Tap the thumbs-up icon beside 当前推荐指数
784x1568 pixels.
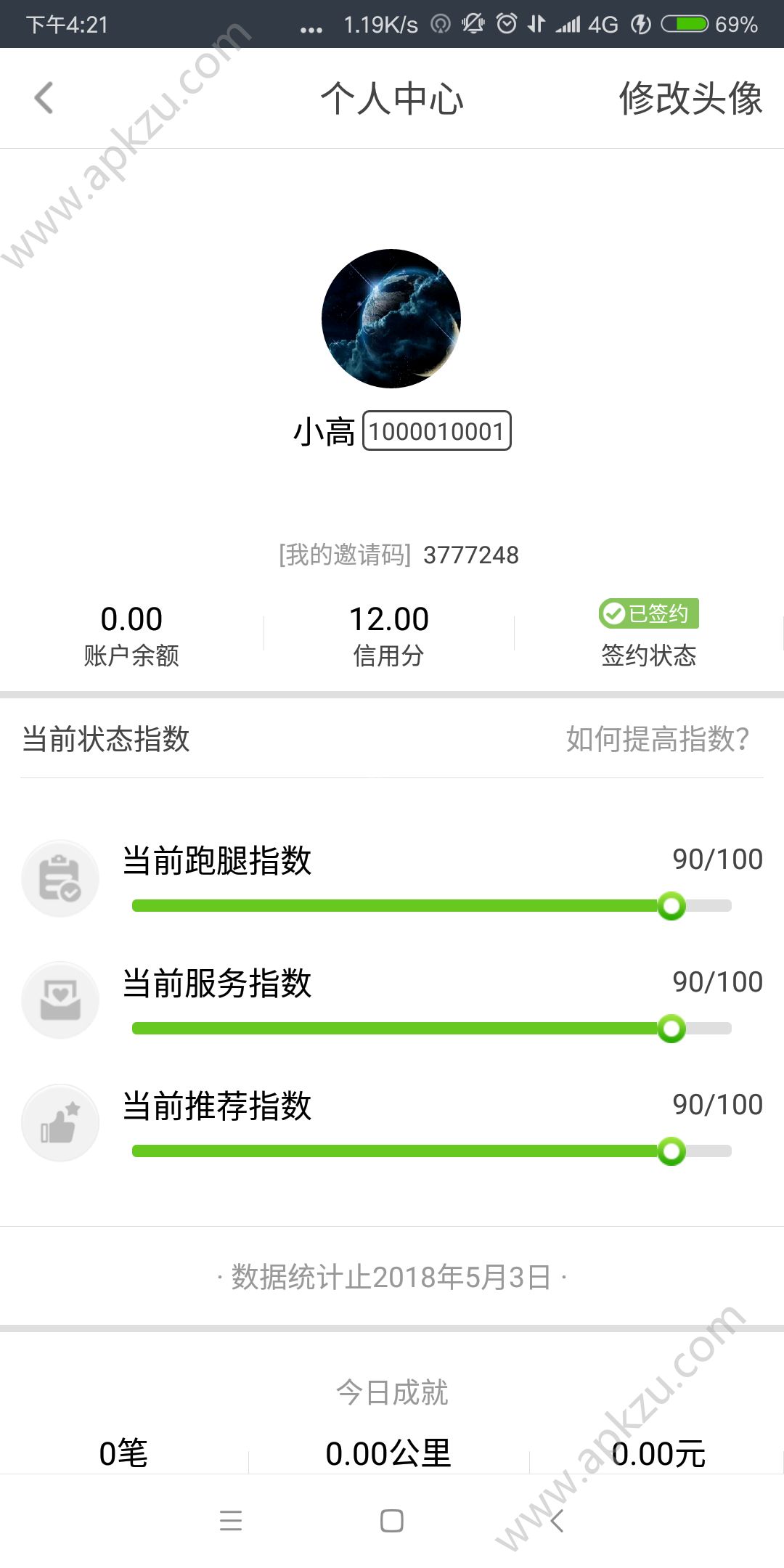pyautogui.click(x=61, y=1122)
